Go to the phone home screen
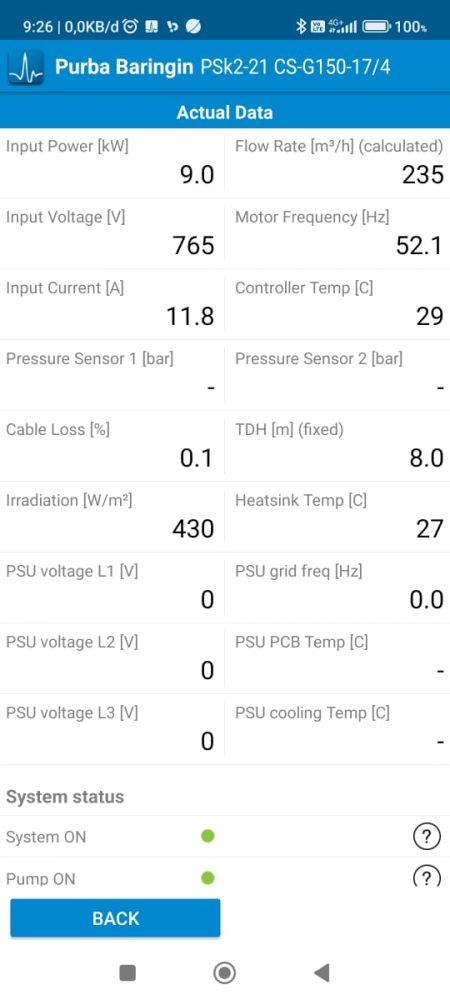The height and width of the screenshot is (1000, 450). click(224, 973)
